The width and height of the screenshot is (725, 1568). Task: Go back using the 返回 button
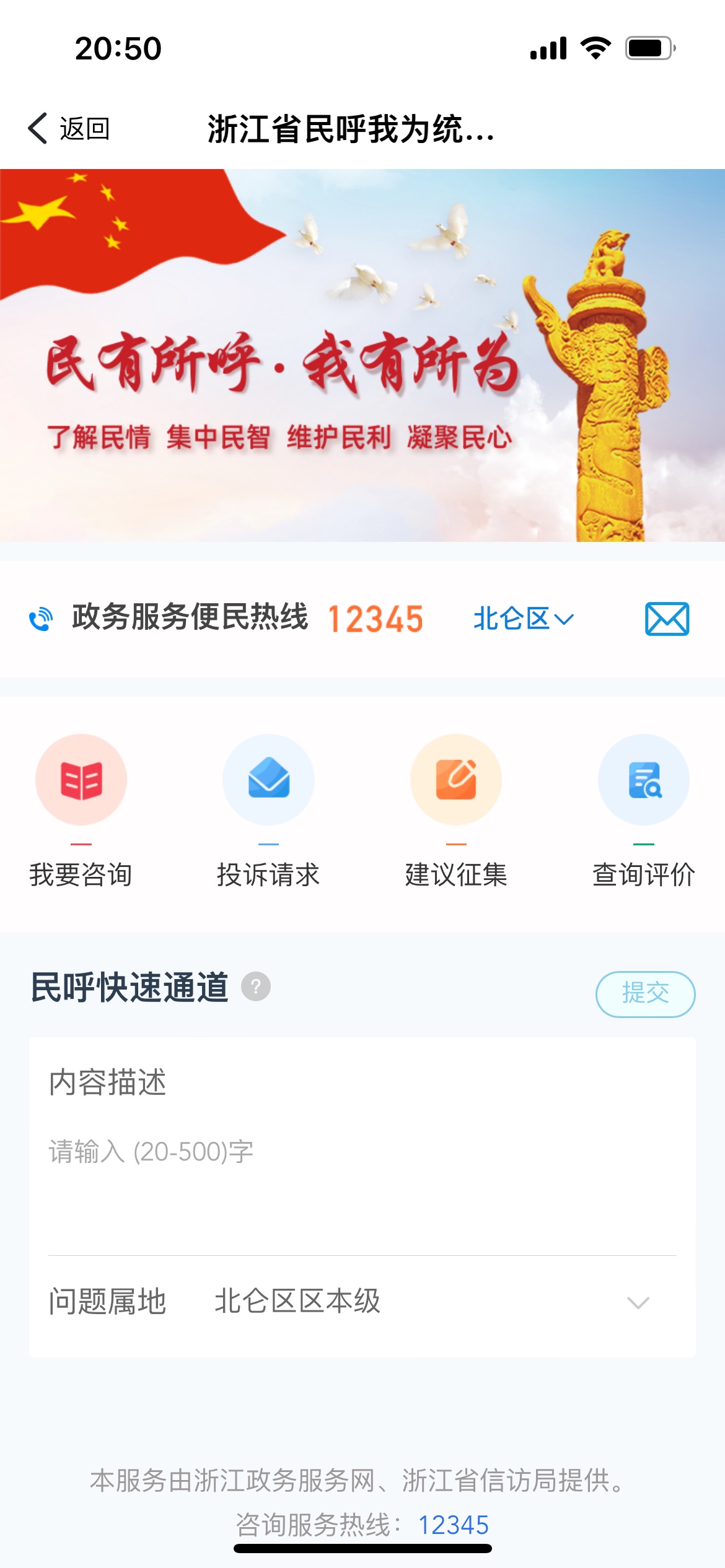pos(69,129)
